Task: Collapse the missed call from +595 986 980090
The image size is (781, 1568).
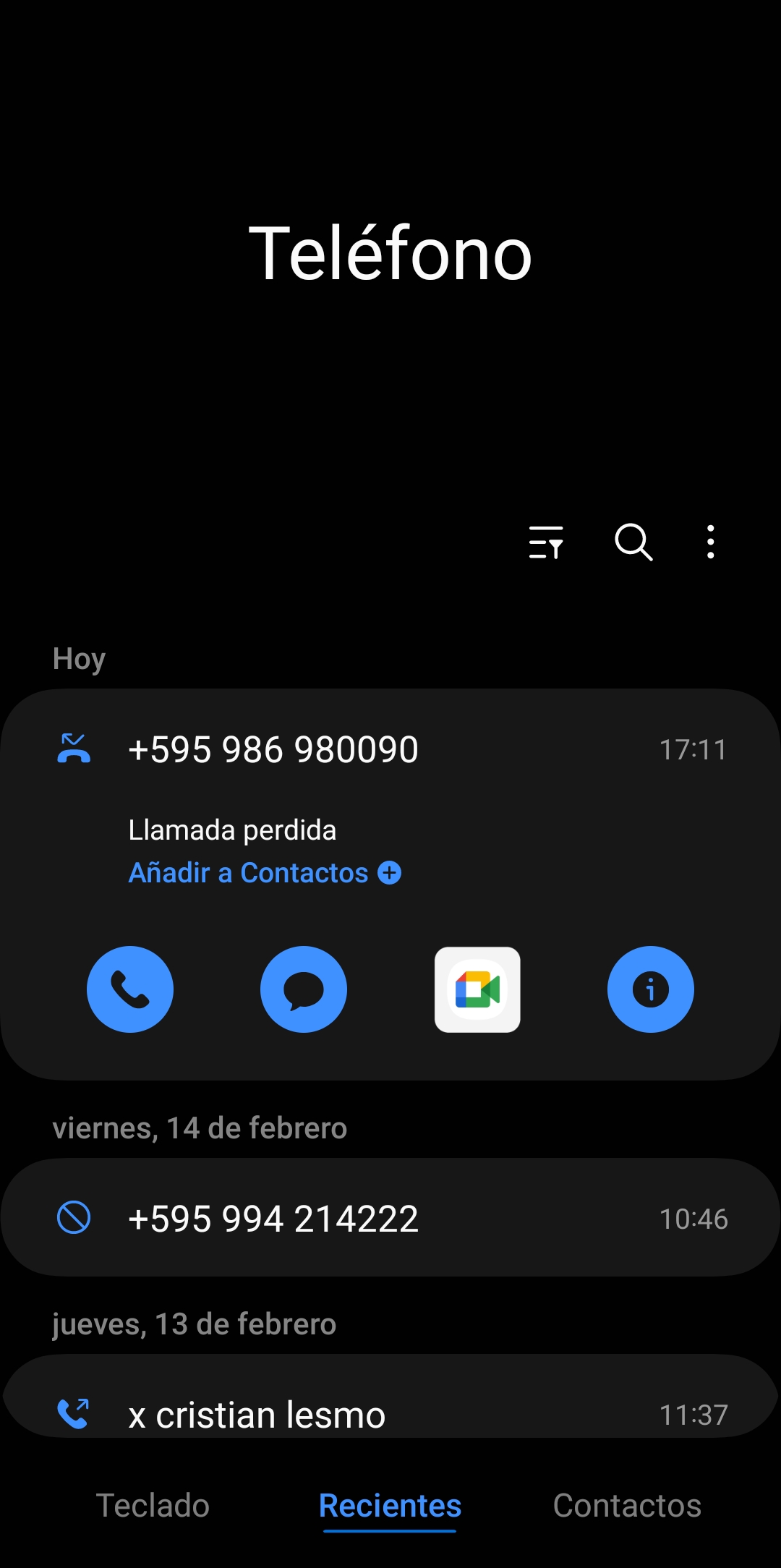Action: click(x=390, y=749)
